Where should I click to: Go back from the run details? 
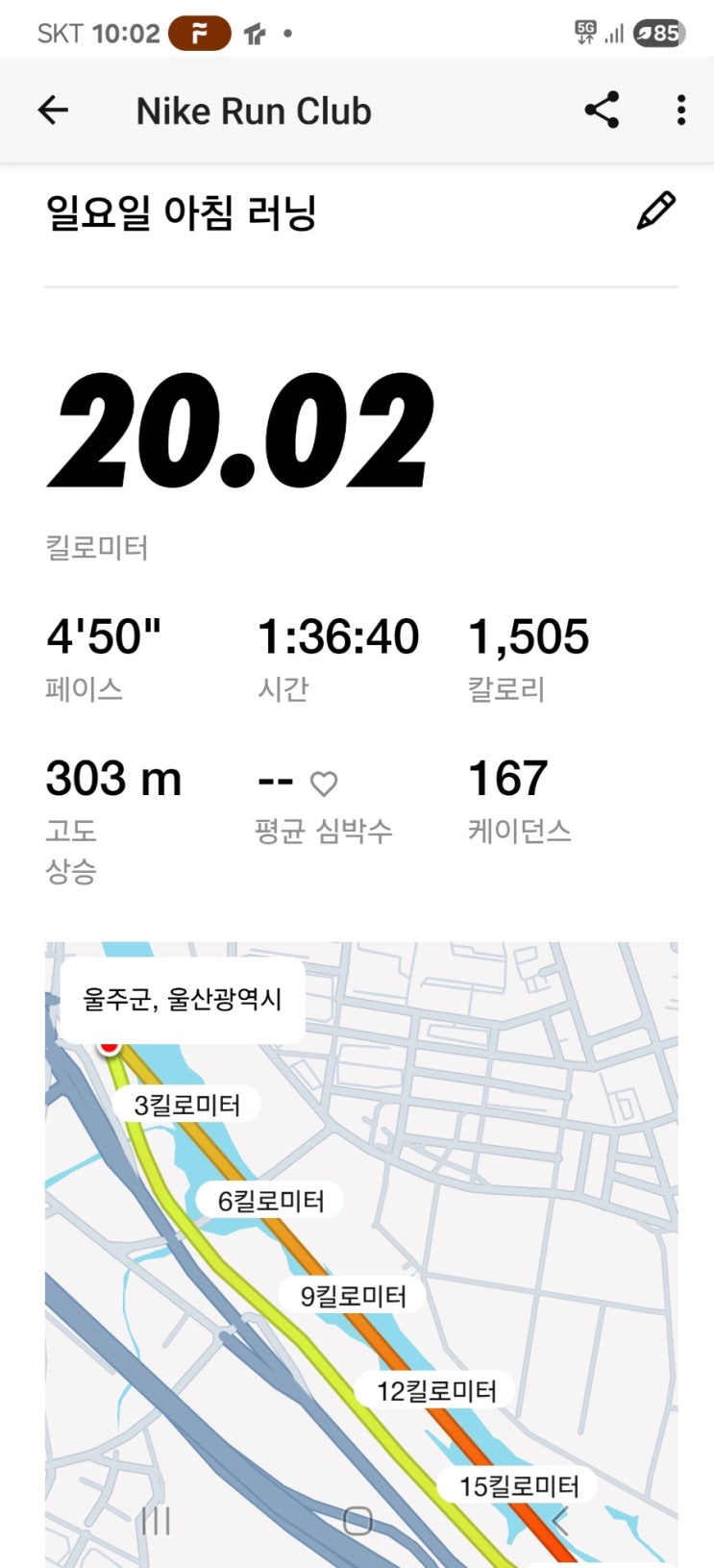53,111
